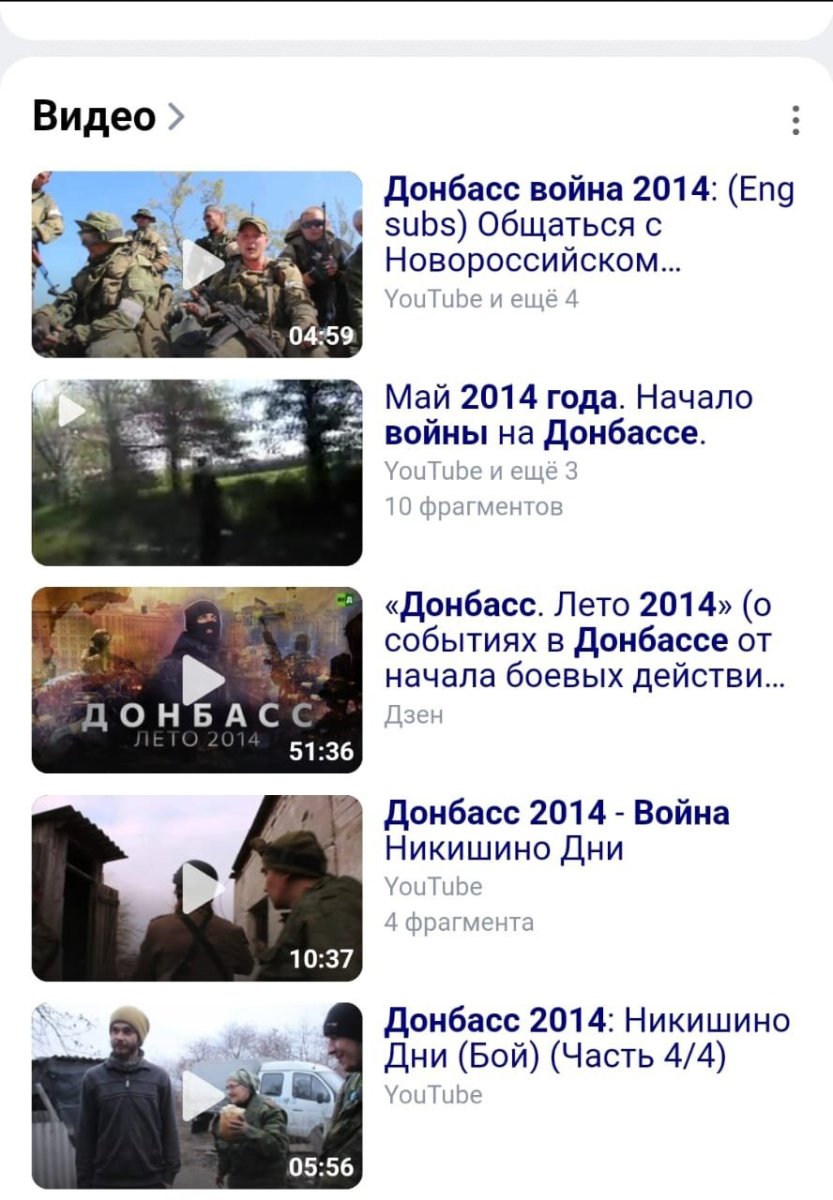Open the three-dot overflow menu
Image resolution: width=833 pixels, height=1200 pixels.
[795, 120]
